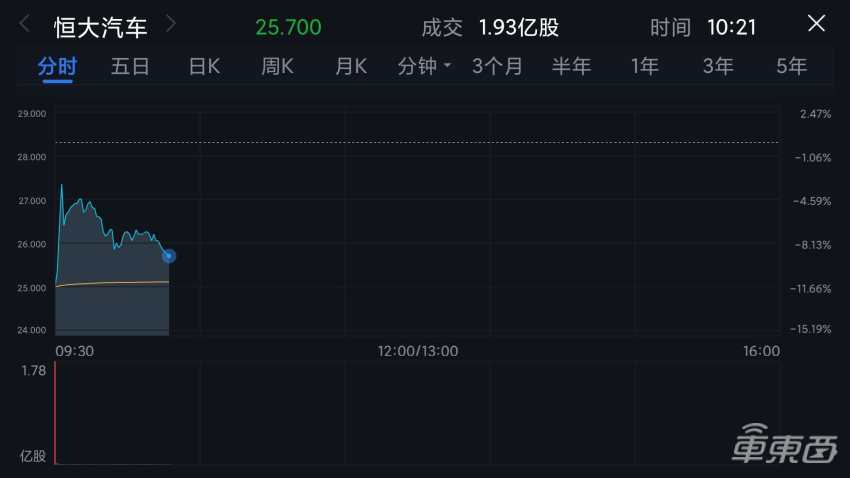Show the 3年 range
Viewport: 850px width, 478px height.
pos(718,67)
